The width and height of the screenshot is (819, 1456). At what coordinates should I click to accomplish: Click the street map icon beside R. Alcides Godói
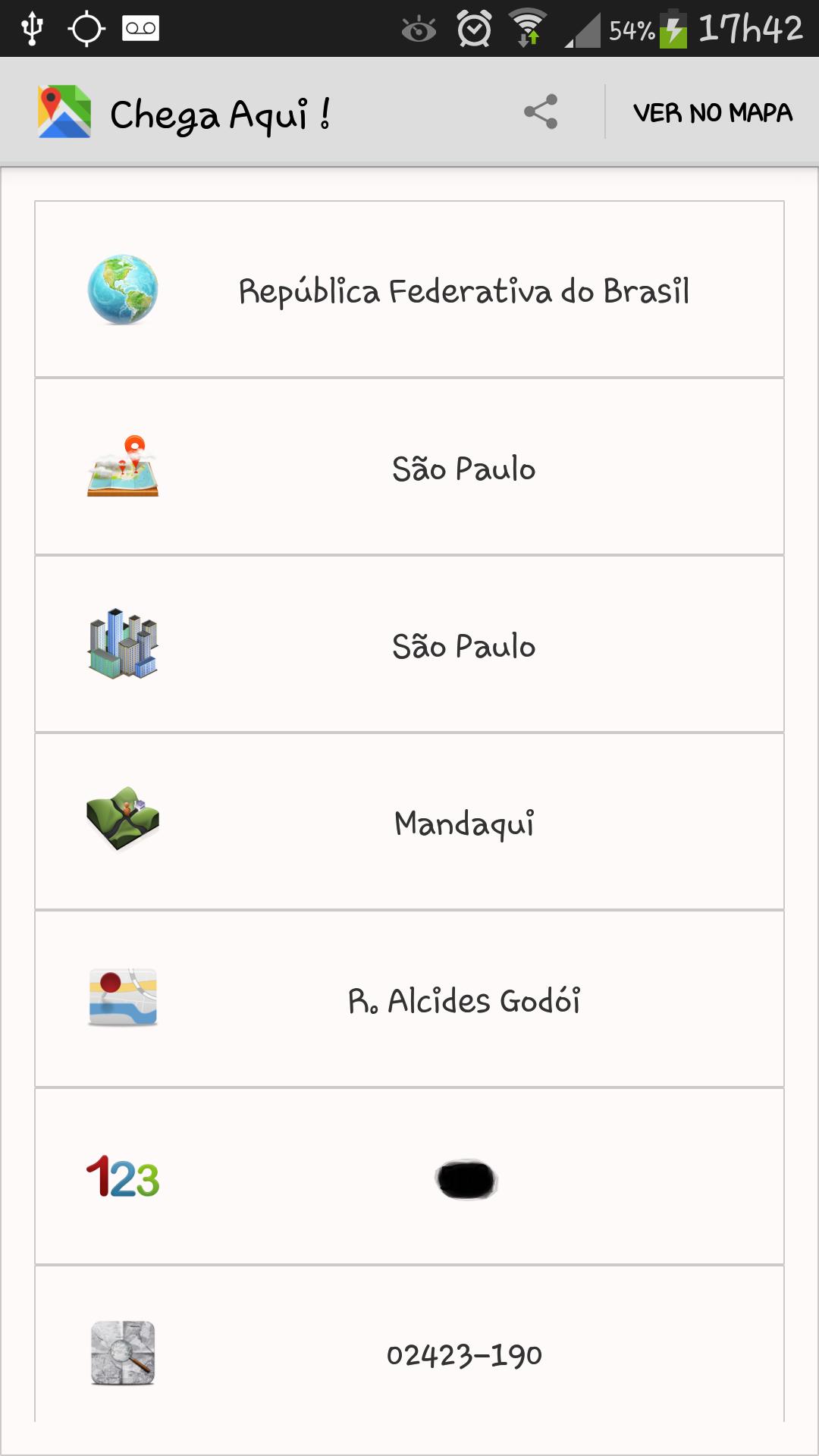123,999
